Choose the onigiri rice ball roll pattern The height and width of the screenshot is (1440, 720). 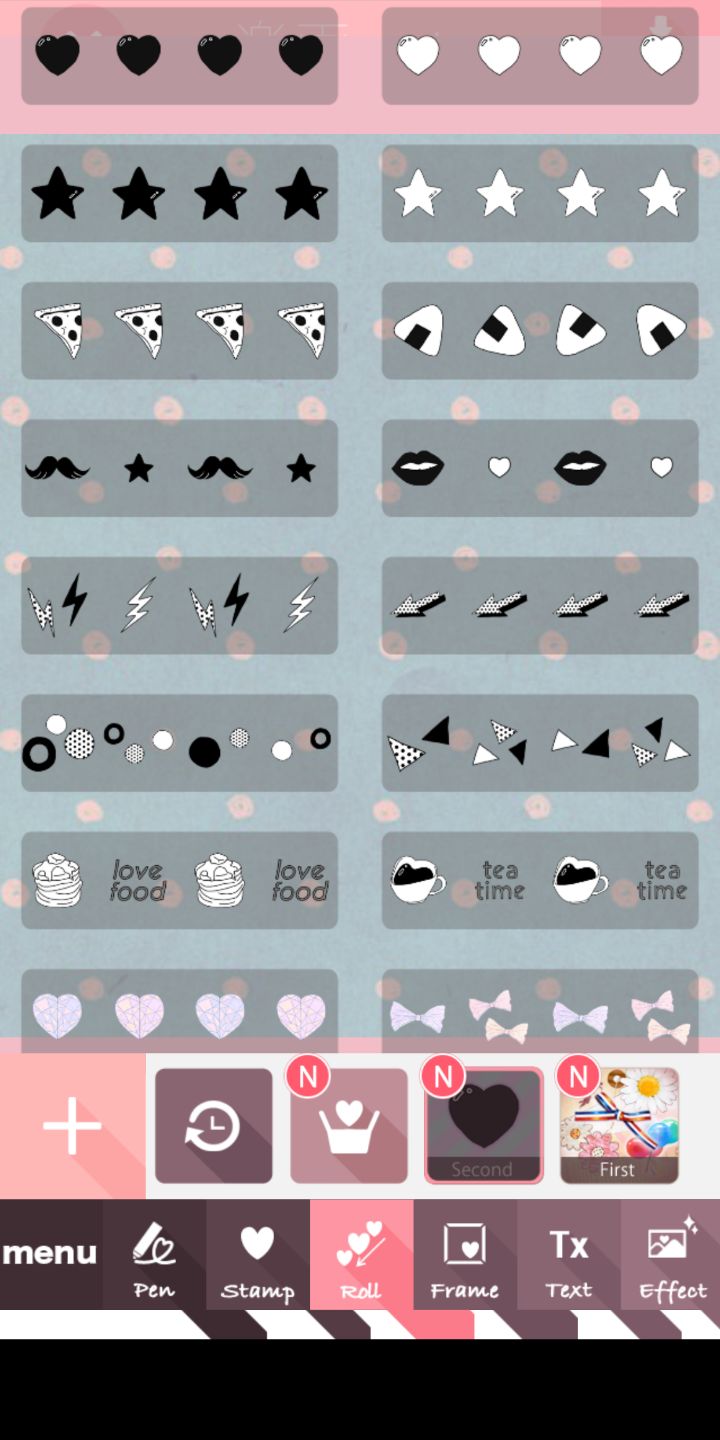click(x=540, y=330)
